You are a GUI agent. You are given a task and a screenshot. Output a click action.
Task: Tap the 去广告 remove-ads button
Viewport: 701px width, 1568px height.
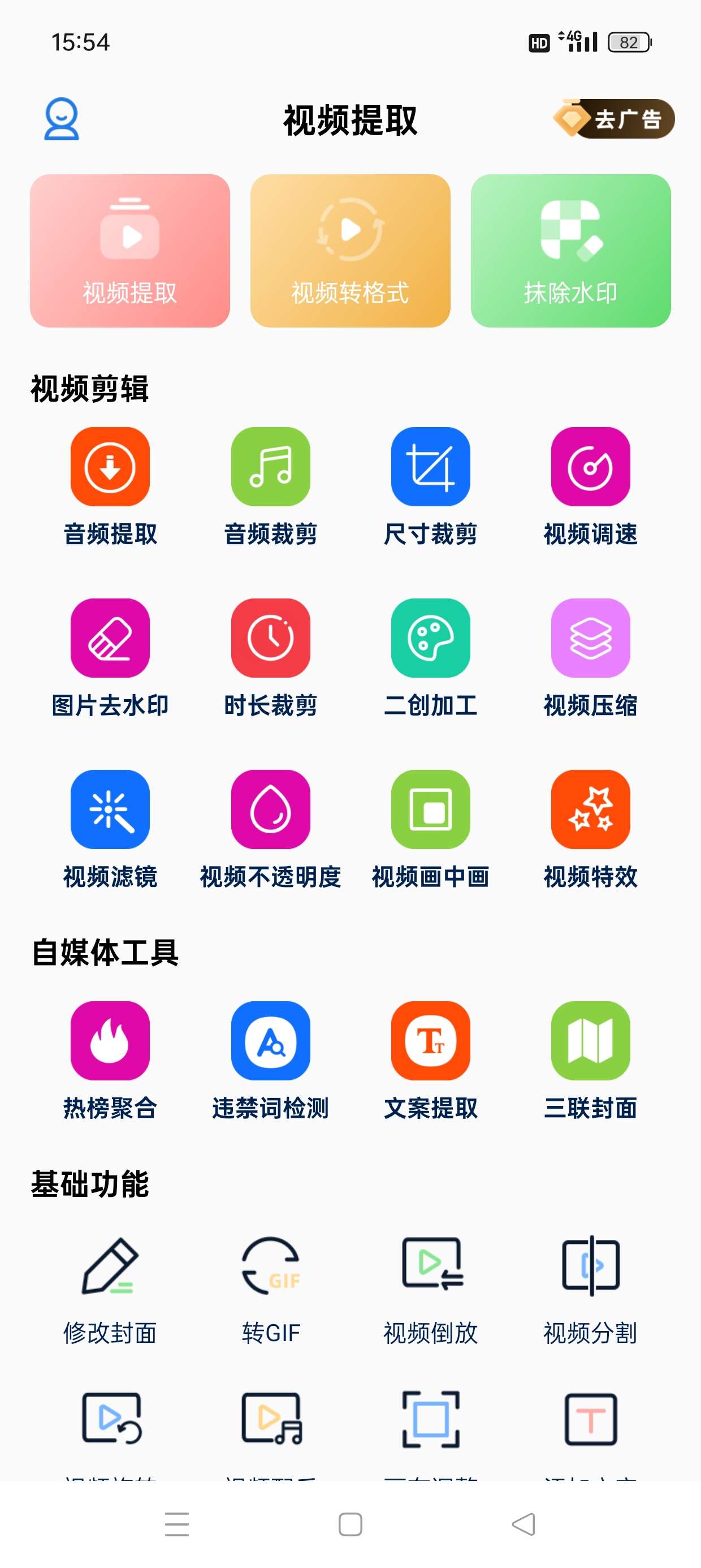click(x=614, y=119)
